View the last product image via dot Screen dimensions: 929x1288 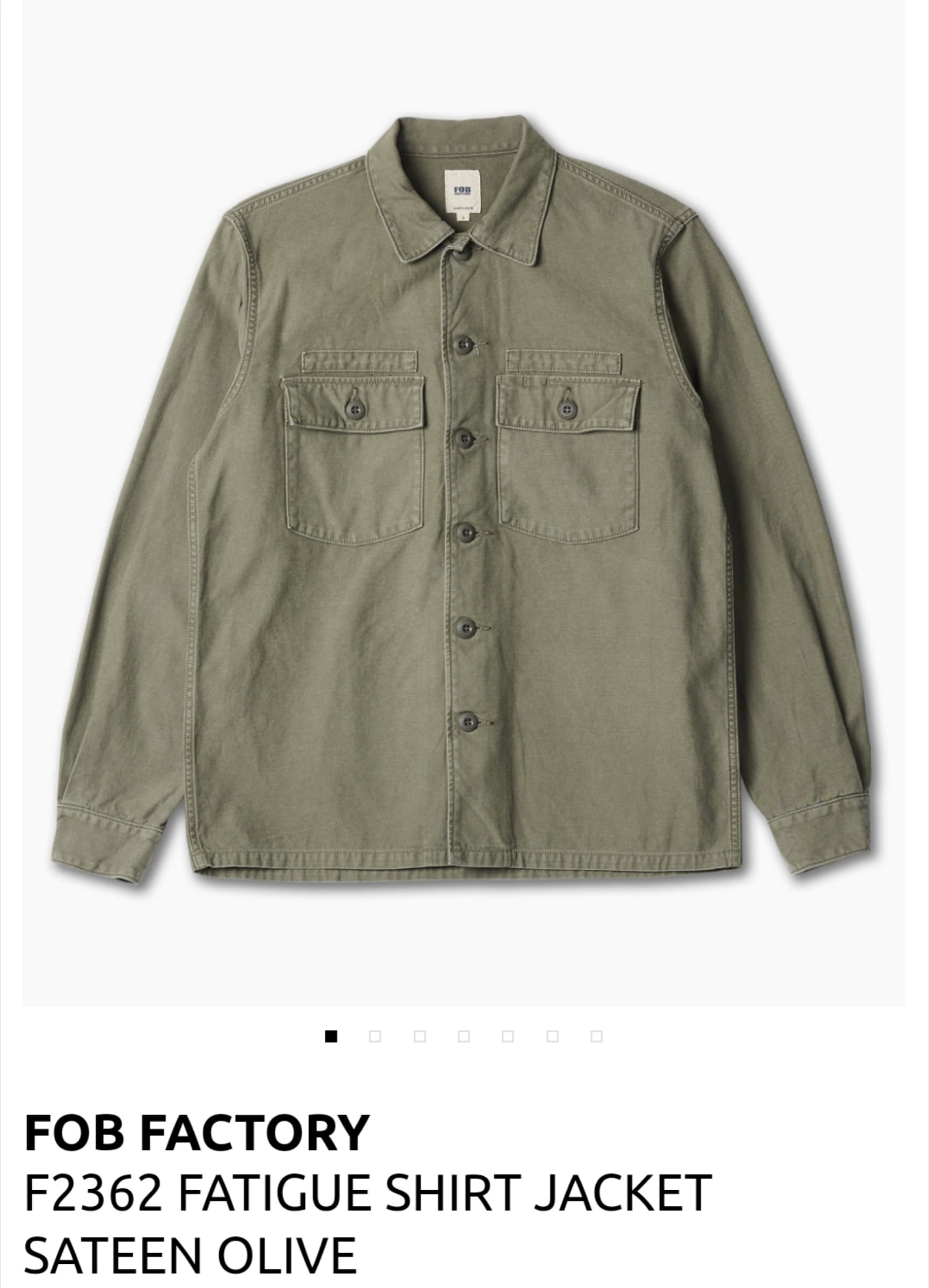click(596, 1036)
